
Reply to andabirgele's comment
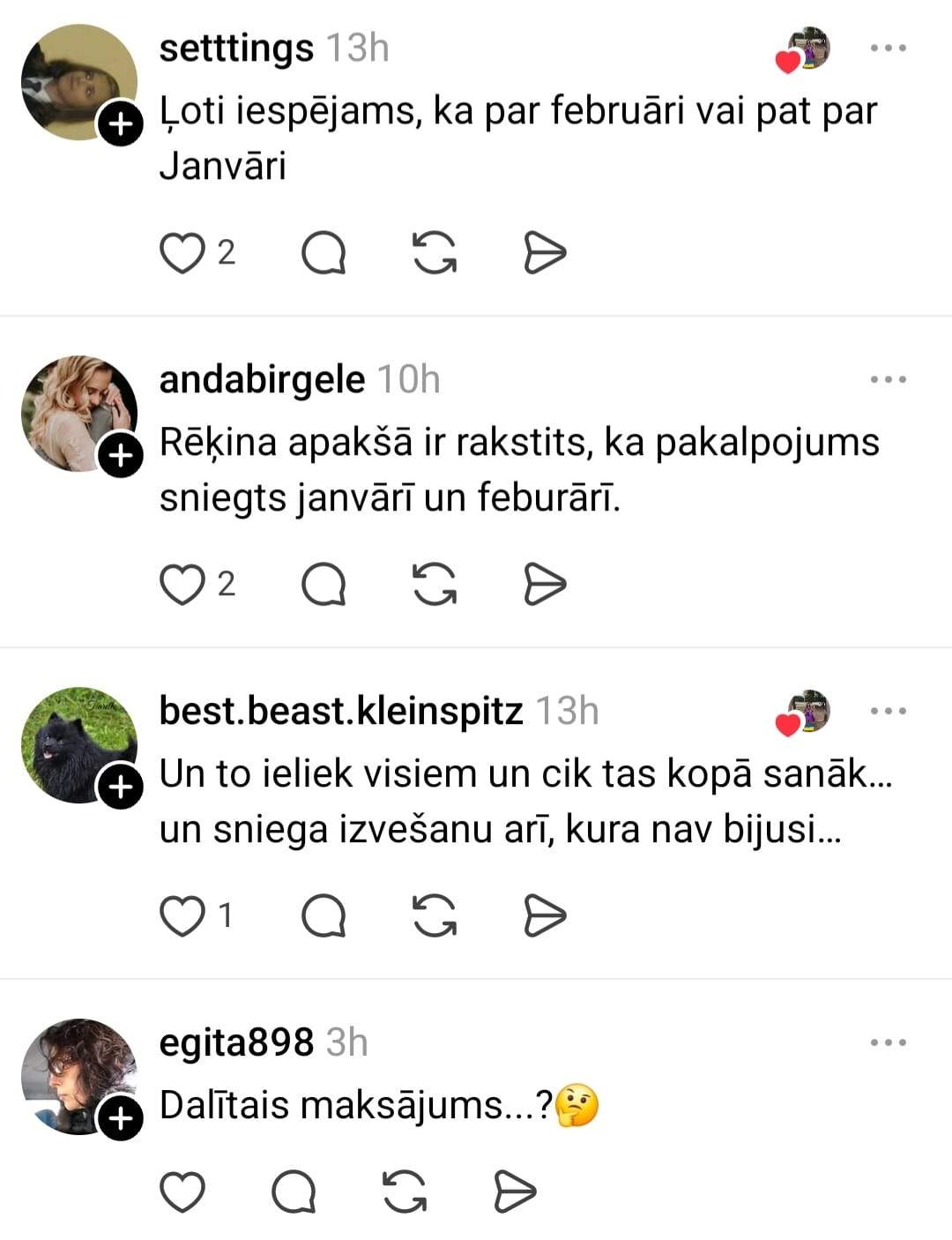click(324, 585)
